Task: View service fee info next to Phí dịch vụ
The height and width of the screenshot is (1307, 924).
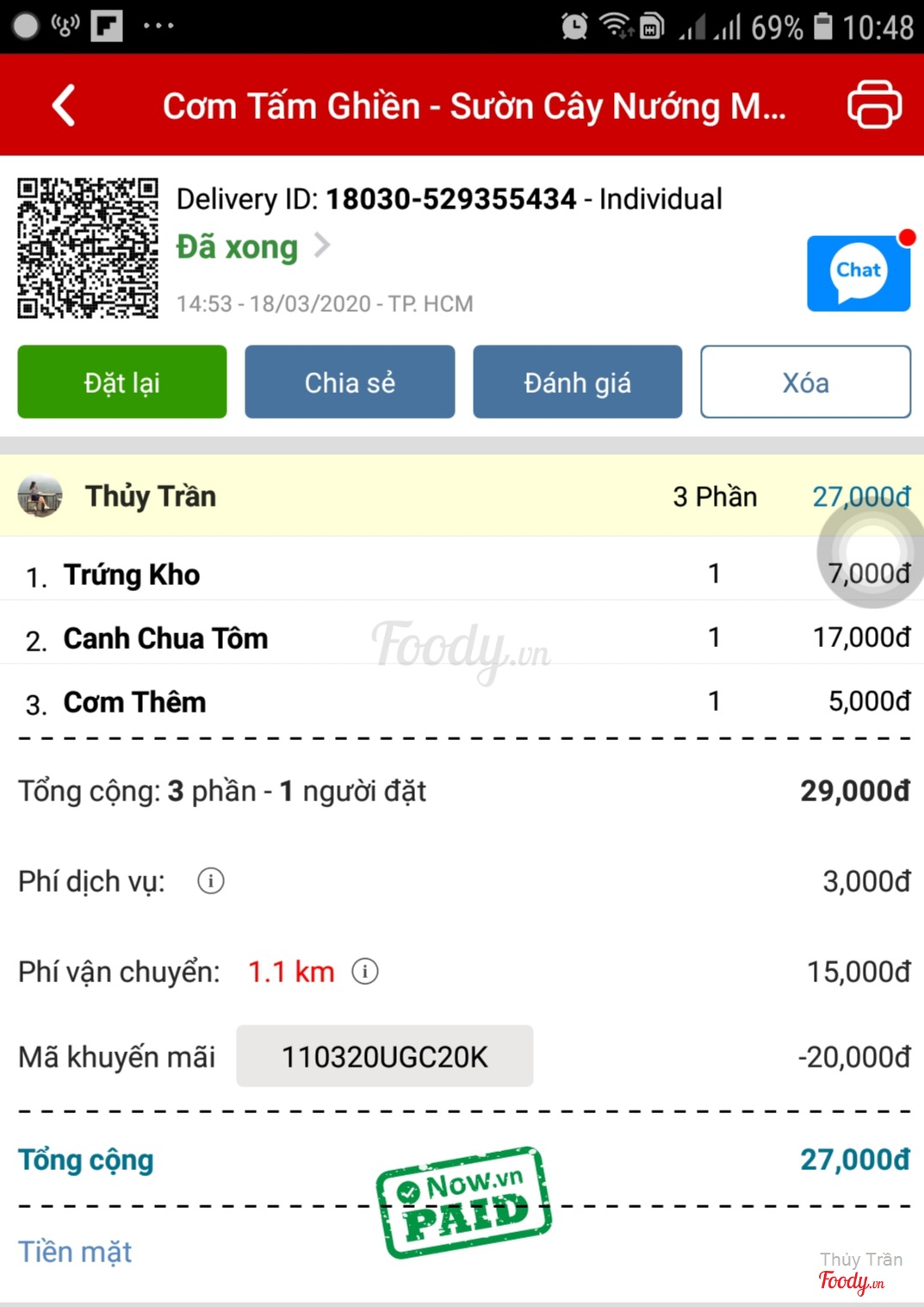Action: coord(211,881)
